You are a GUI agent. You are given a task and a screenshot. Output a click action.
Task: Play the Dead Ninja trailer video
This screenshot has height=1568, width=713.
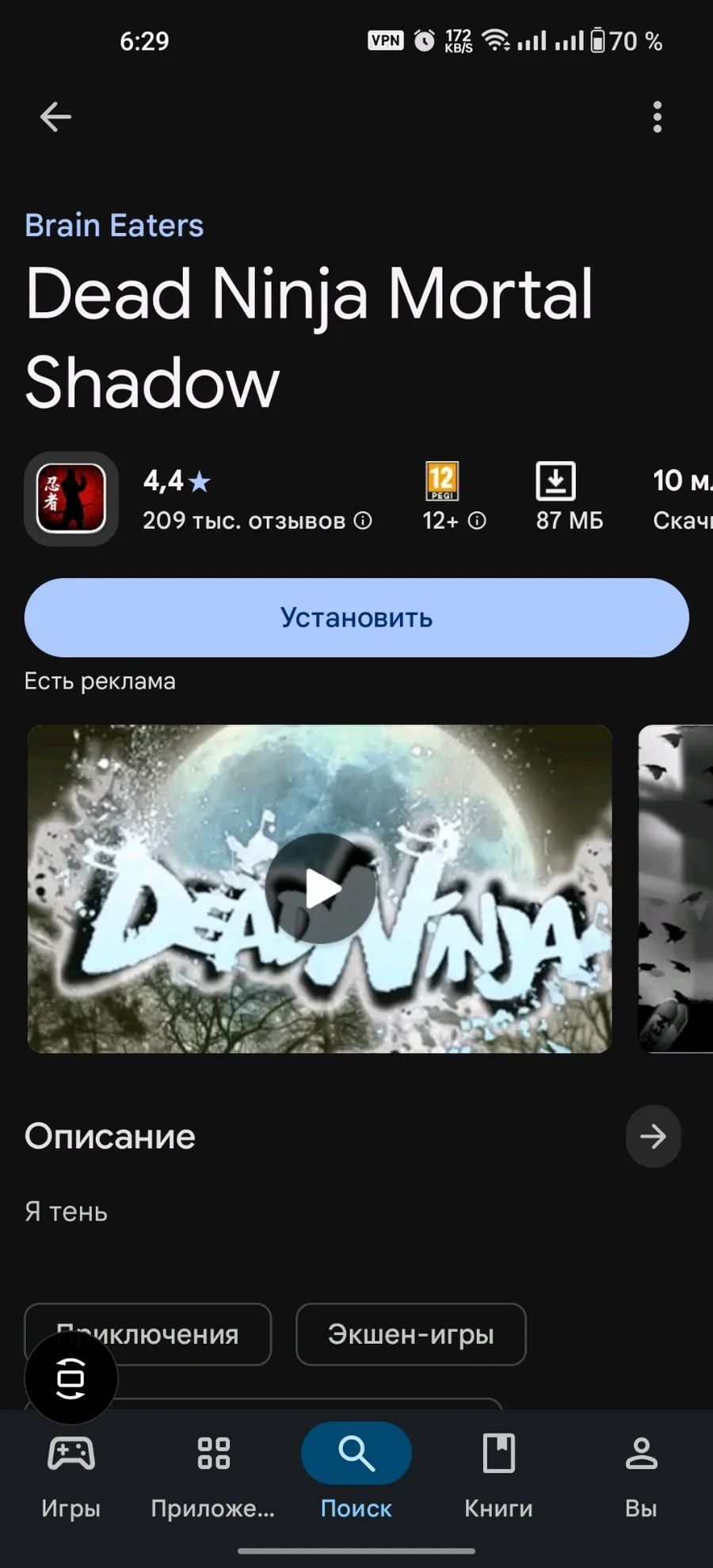click(320, 888)
